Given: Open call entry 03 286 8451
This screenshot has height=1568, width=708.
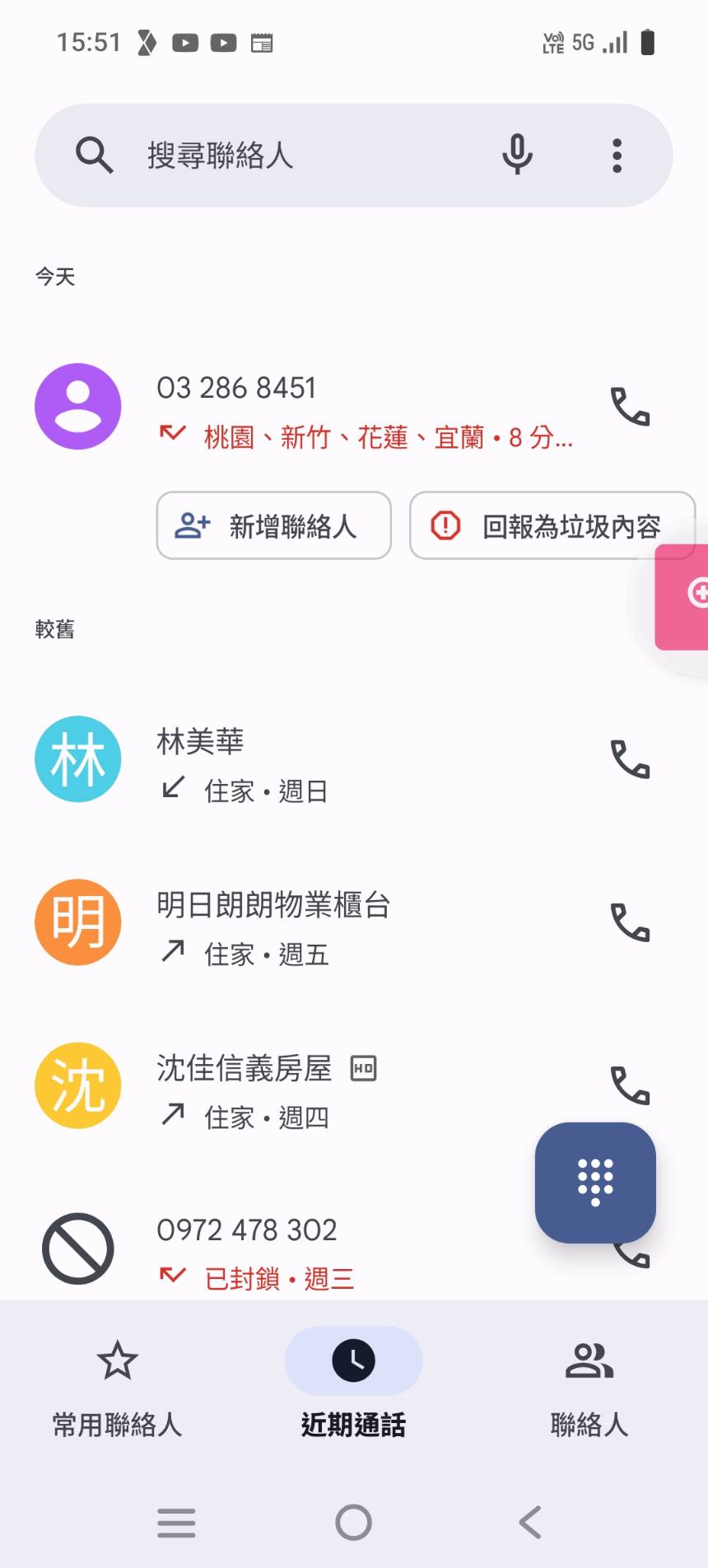Looking at the screenshot, I should tap(329, 408).
